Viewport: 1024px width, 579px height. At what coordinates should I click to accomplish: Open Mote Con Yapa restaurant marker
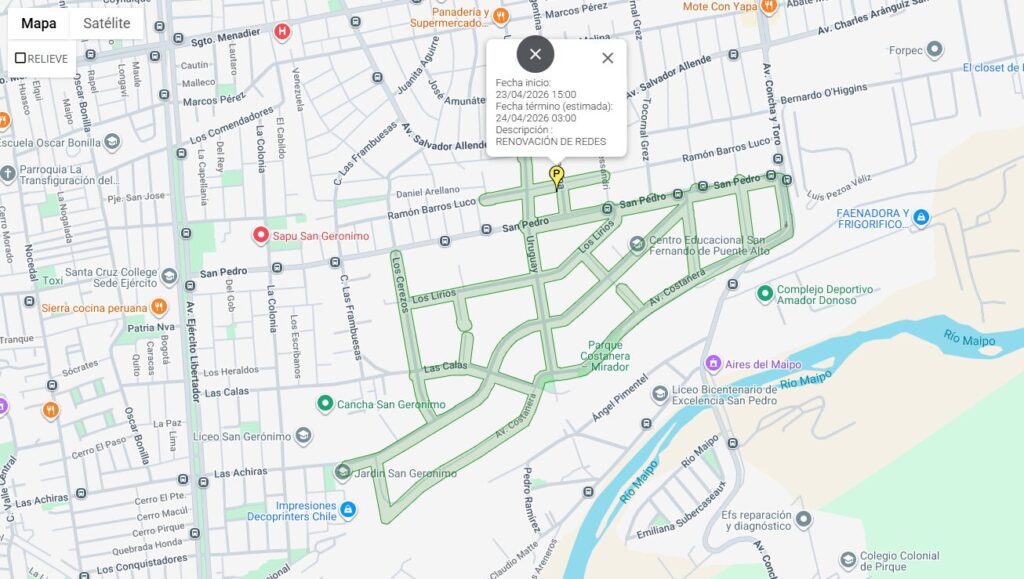(x=768, y=7)
